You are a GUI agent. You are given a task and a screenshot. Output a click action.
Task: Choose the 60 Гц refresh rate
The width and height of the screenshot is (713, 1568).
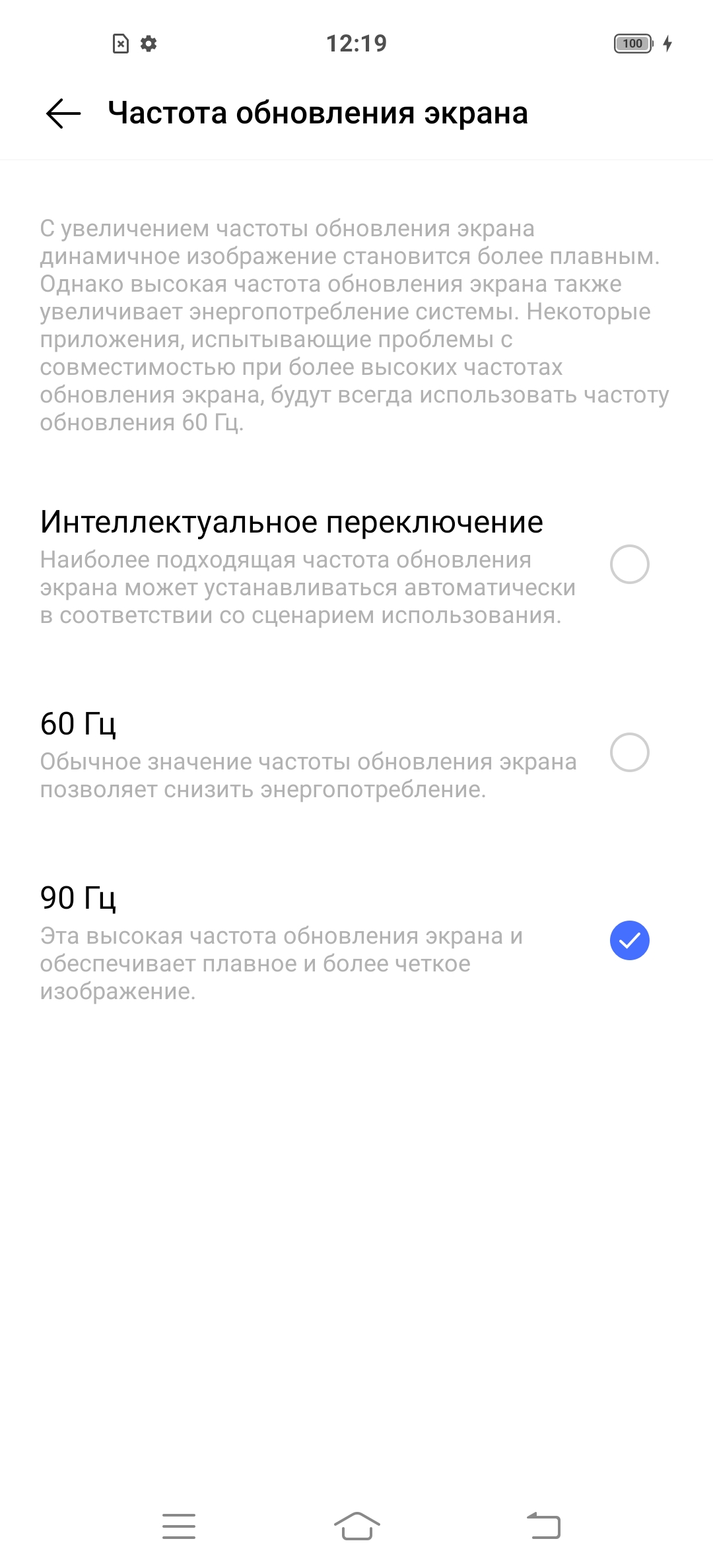coord(629,752)
